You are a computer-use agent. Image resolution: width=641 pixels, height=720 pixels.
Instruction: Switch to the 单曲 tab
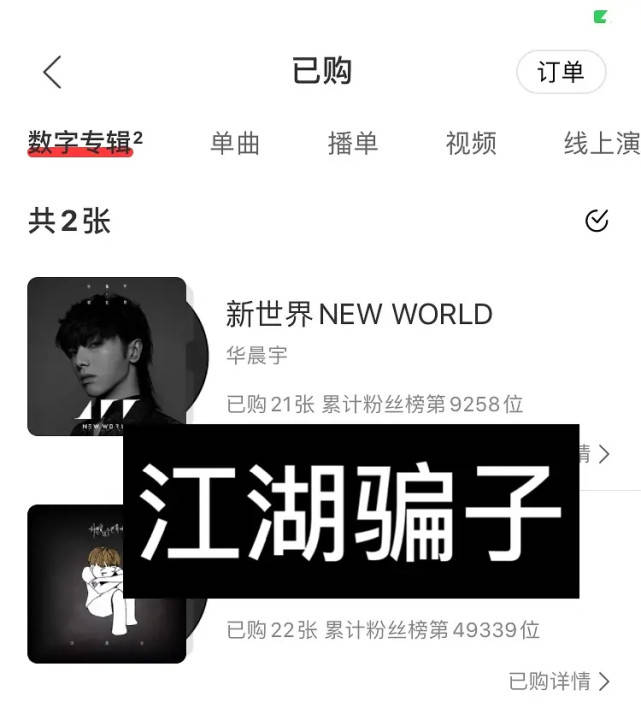click(x=235, y=143)
